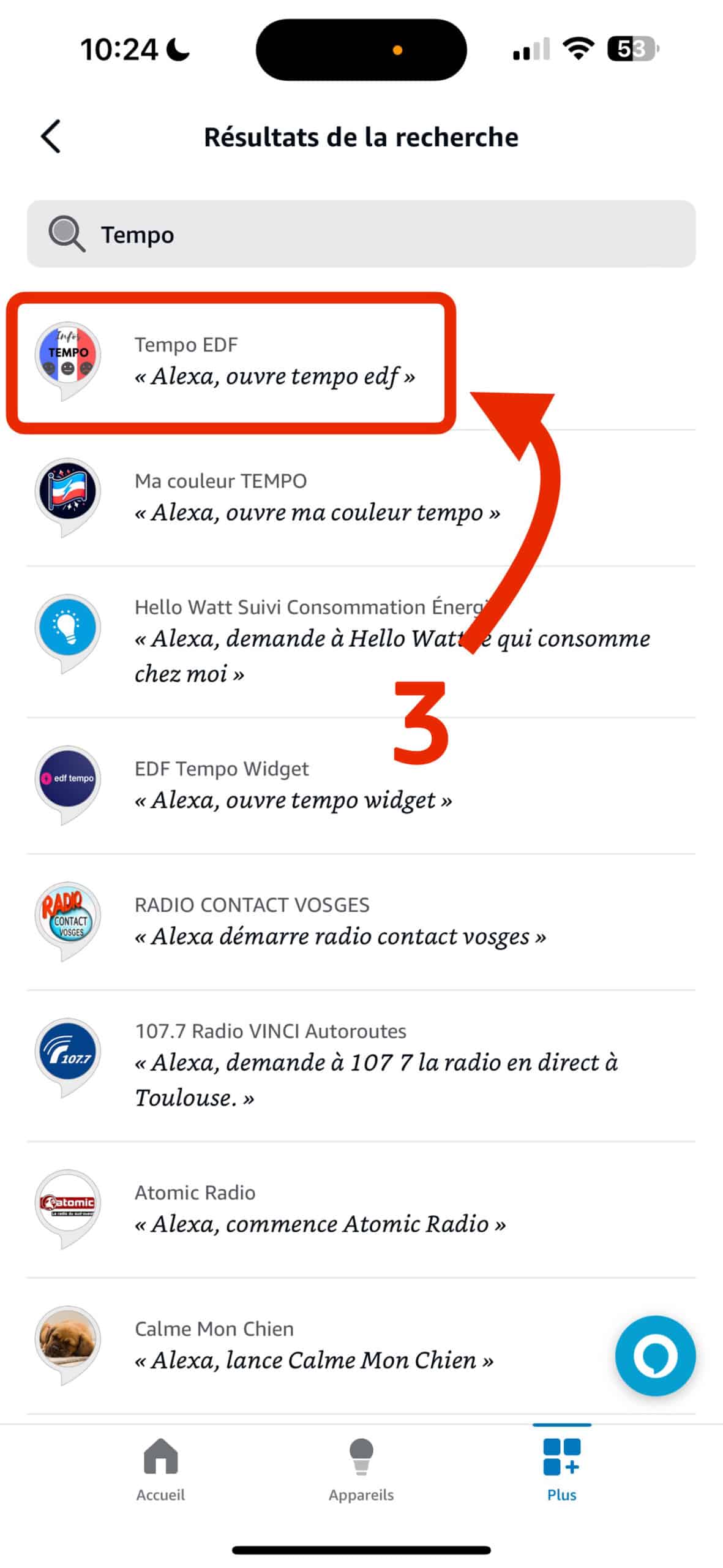Open 107.7 Radio VINCI Autoroutes skill
Image resolution: width=723 pixels, height=1568 pixels.
pos(361,1065)
